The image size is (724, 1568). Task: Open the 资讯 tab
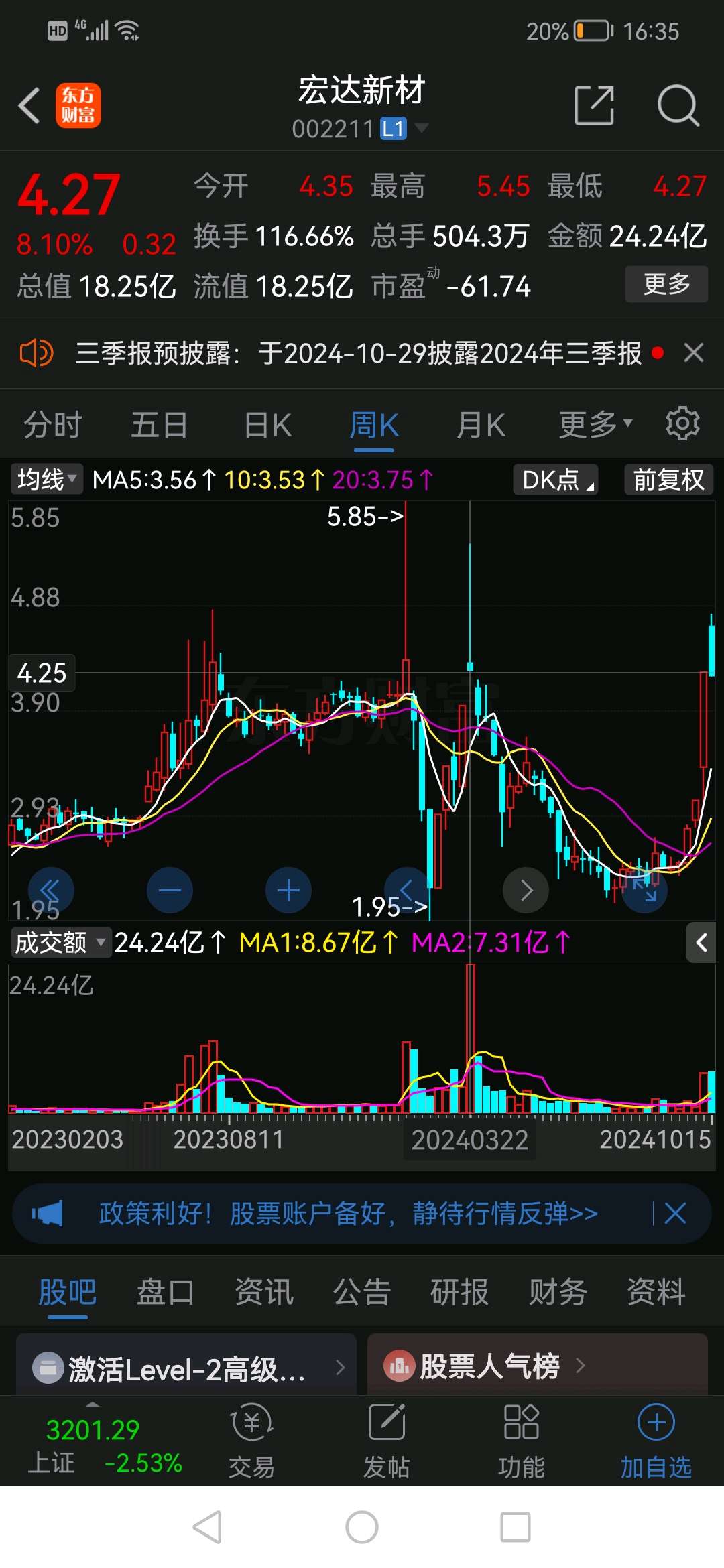pyautogui.click(x=263, y=1291)
